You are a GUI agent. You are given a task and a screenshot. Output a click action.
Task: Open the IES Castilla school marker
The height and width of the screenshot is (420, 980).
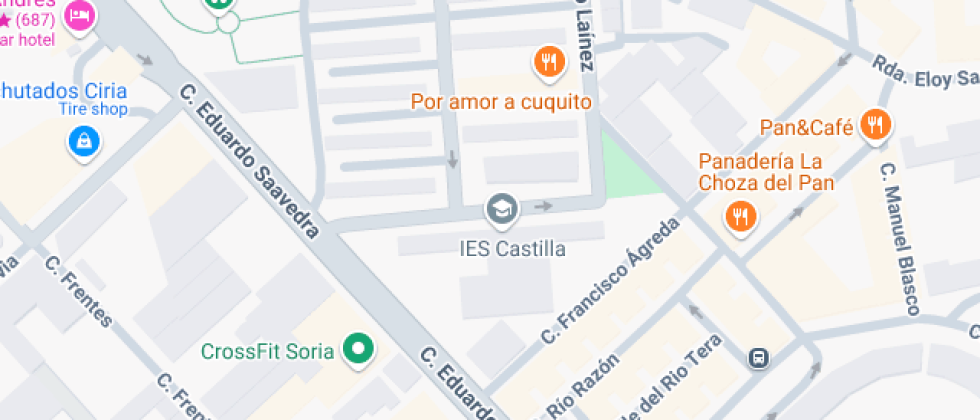point(502,209)
